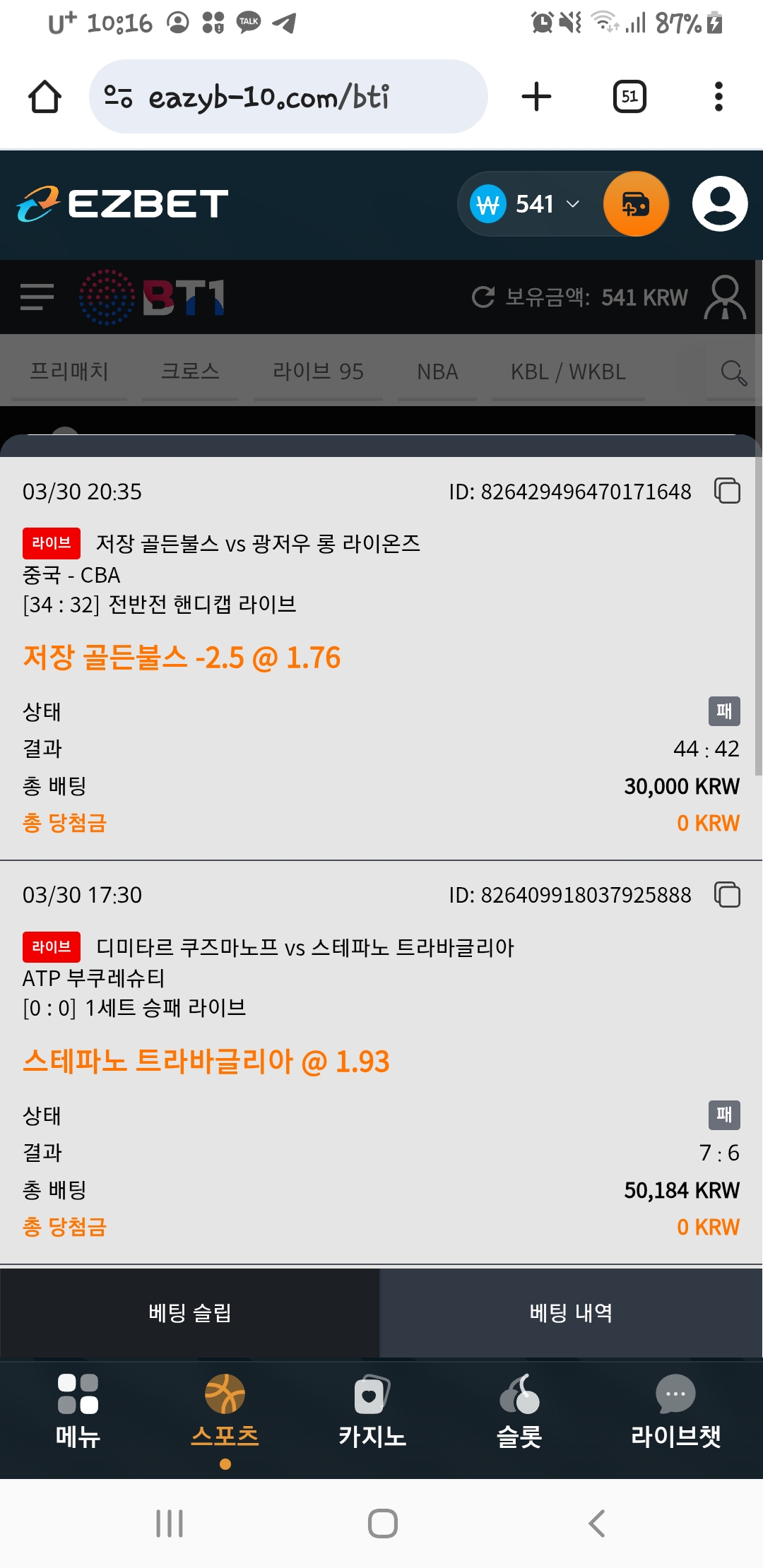Viewport: 763px width, 1568px height.
Task: Open the BTI hamburger menu
Action: coord(37,297)
